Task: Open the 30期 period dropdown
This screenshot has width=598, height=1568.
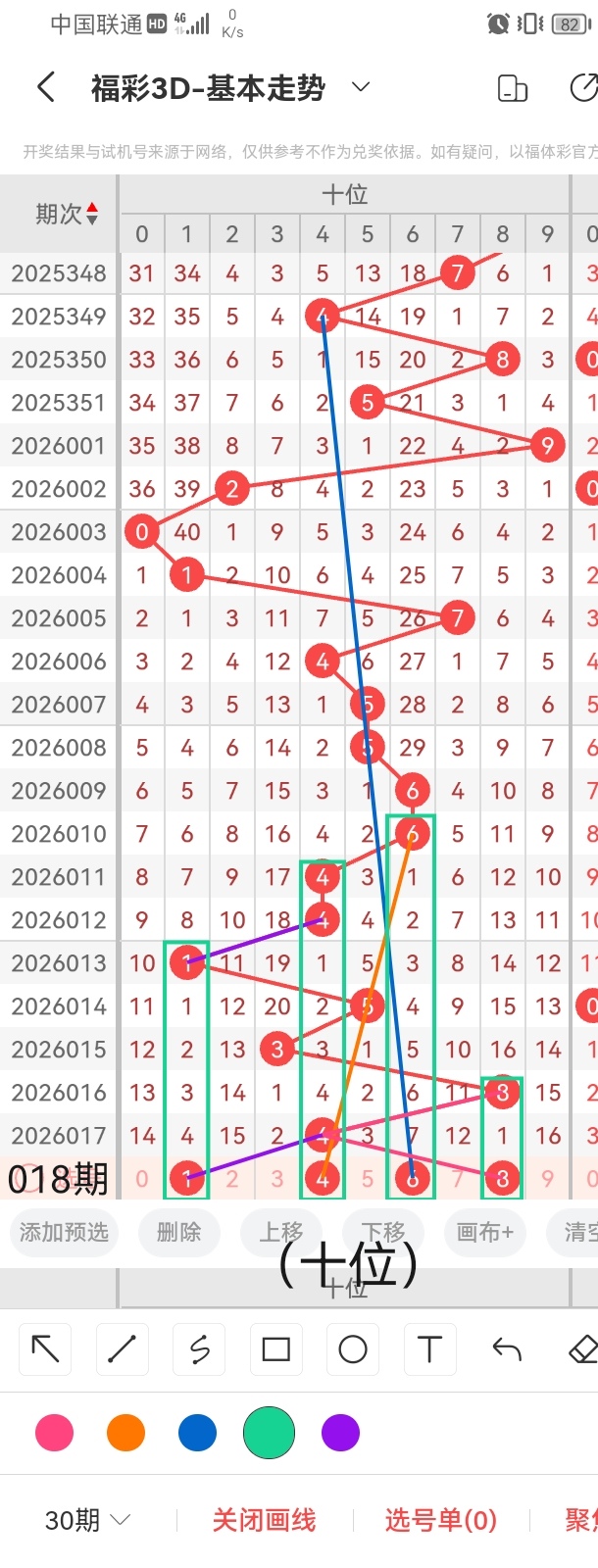Action: point(88,1520)
